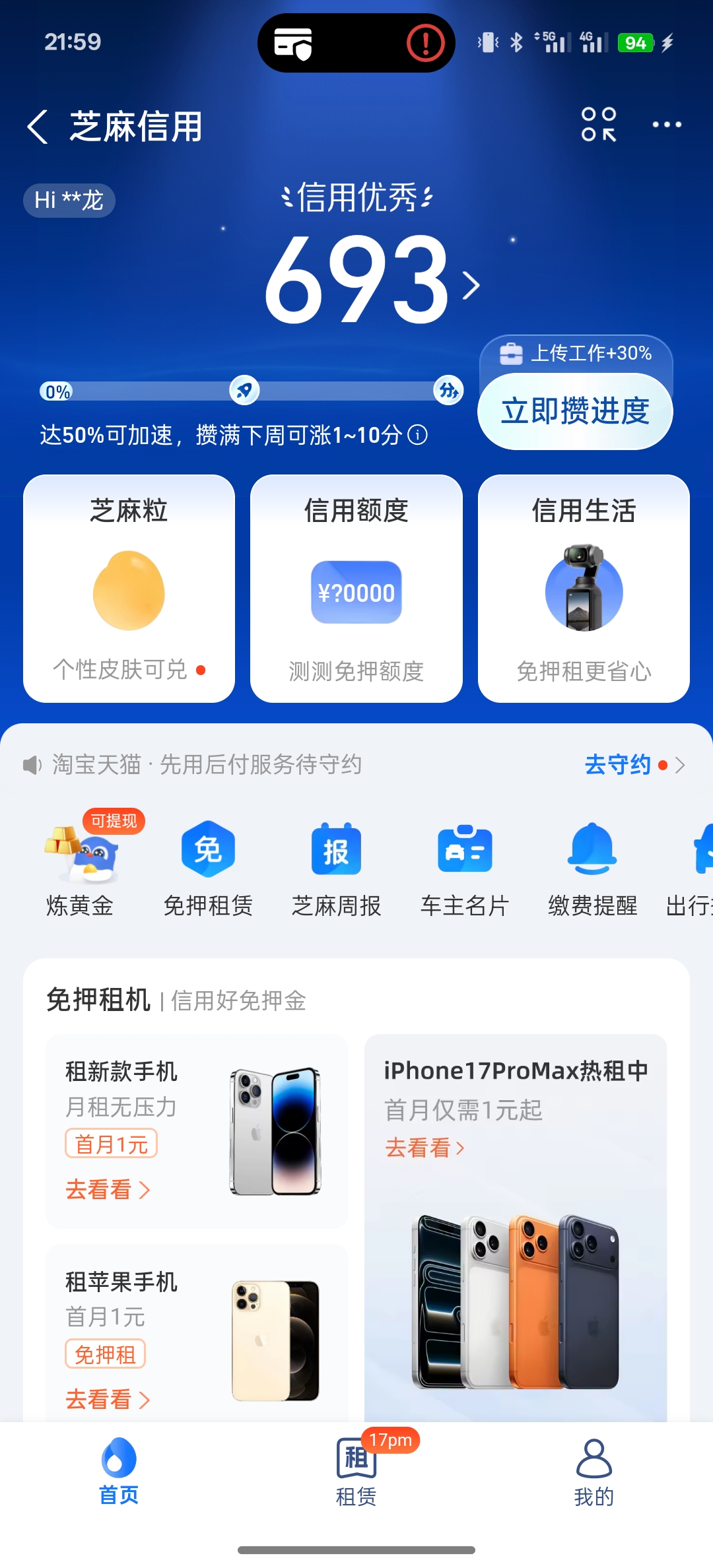Viewport: 713px width, 1568px height.
Task: Open the 信用生活 card
Action: pos(584,589)
